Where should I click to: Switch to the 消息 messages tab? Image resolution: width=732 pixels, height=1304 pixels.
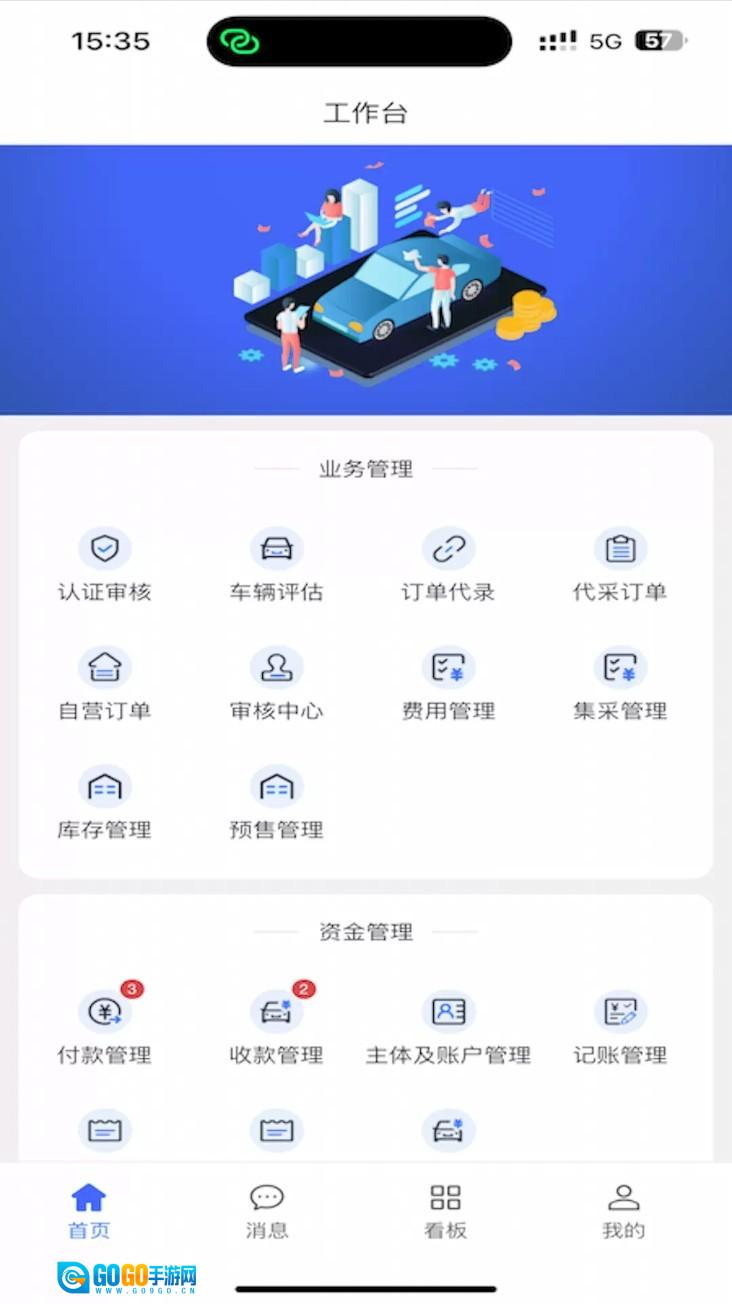(267, 1210)
